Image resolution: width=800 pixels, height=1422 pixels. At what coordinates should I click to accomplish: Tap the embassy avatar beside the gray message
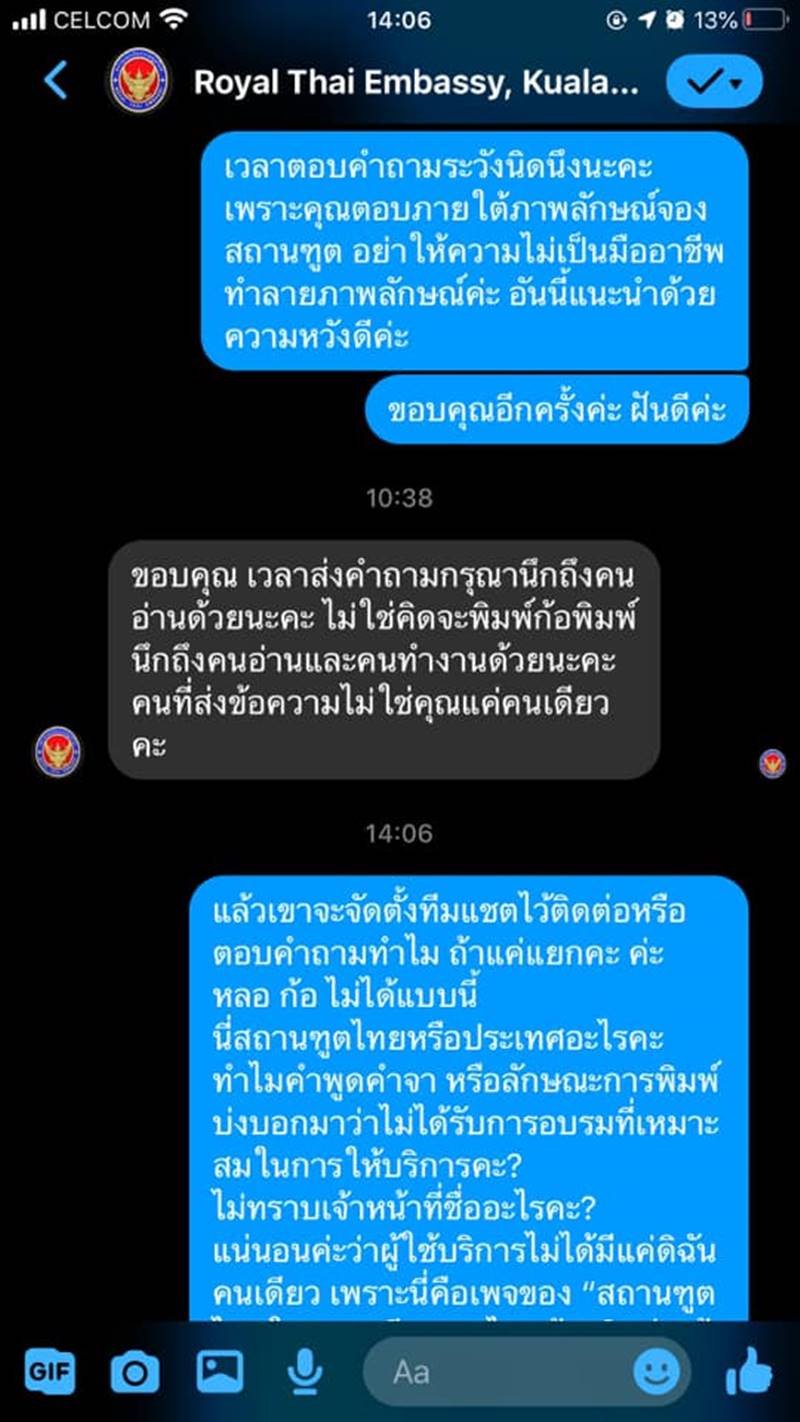click(x=57, y=751)
